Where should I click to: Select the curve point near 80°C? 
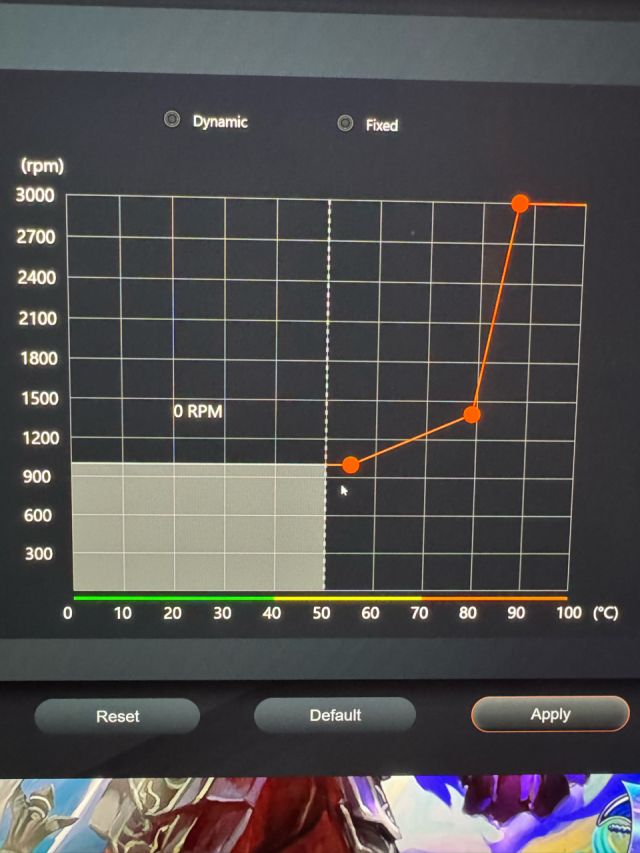[x=472, y=414]
